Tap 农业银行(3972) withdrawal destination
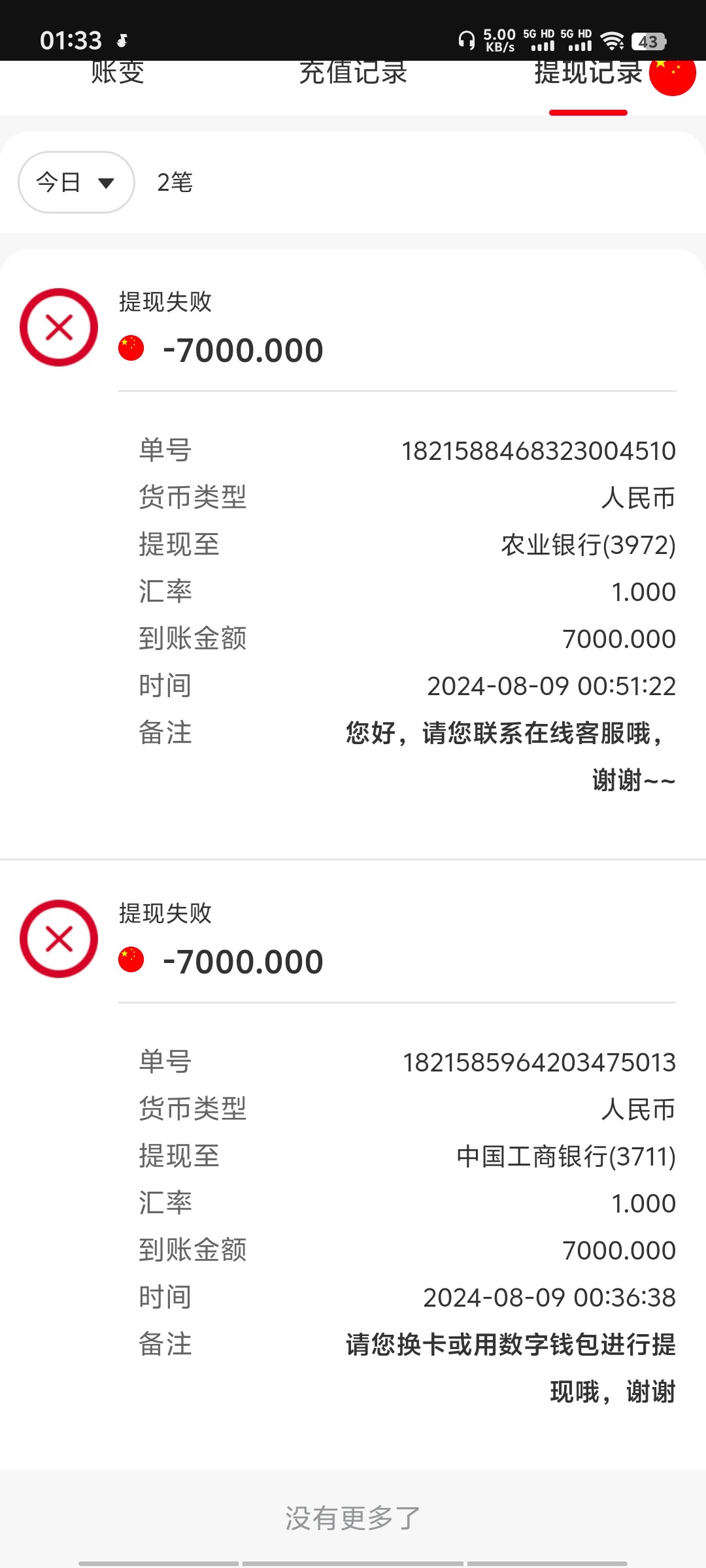Screen dimensions: 706x1568 pos(586,545)
